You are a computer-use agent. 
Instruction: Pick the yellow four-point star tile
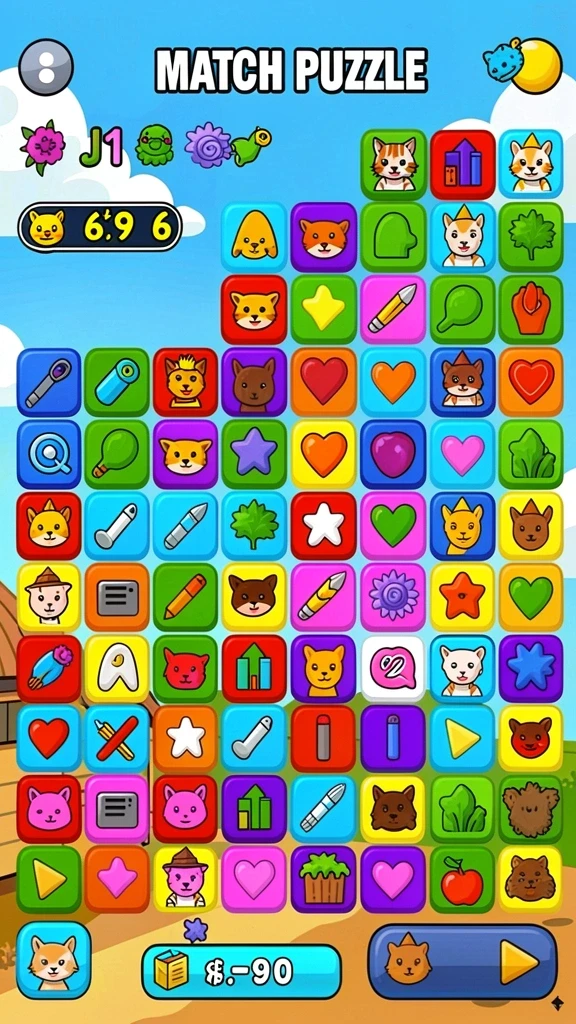point(324,310)
